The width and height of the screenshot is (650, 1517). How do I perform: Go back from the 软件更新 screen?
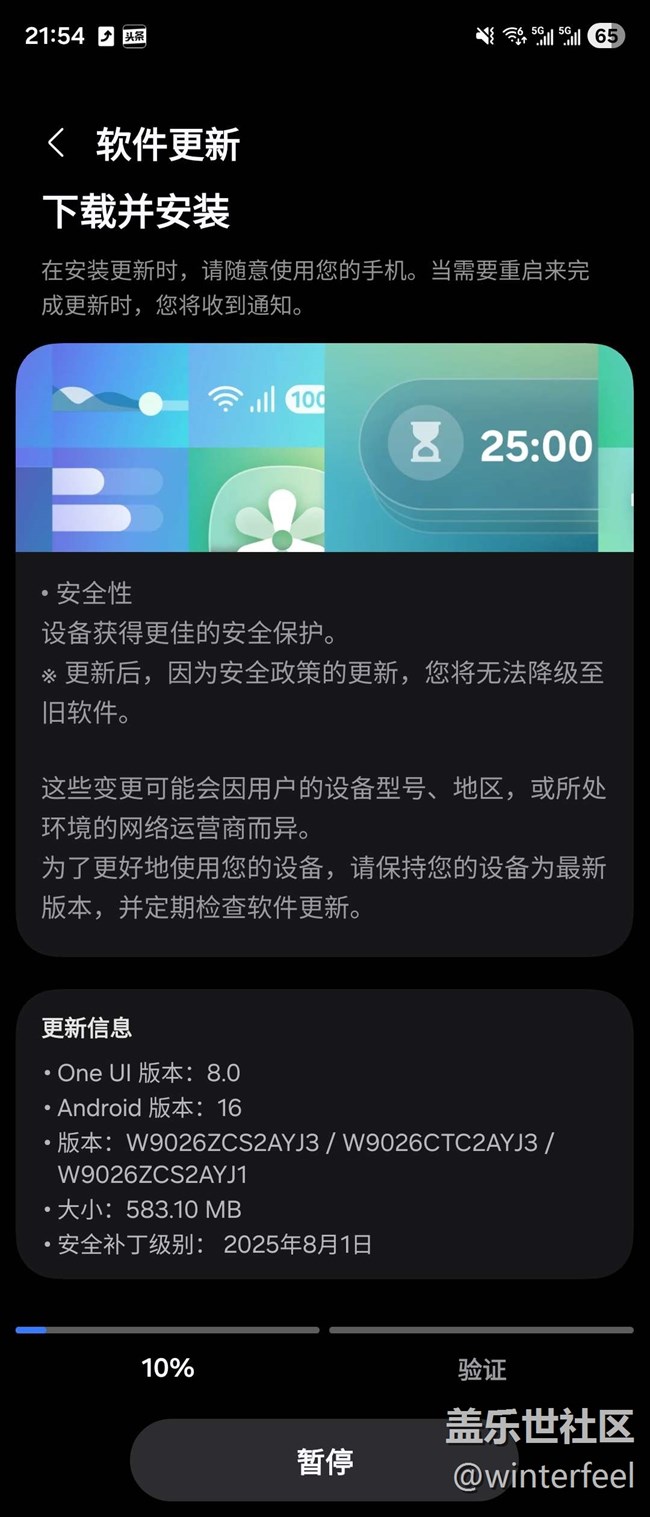point(56,144)
